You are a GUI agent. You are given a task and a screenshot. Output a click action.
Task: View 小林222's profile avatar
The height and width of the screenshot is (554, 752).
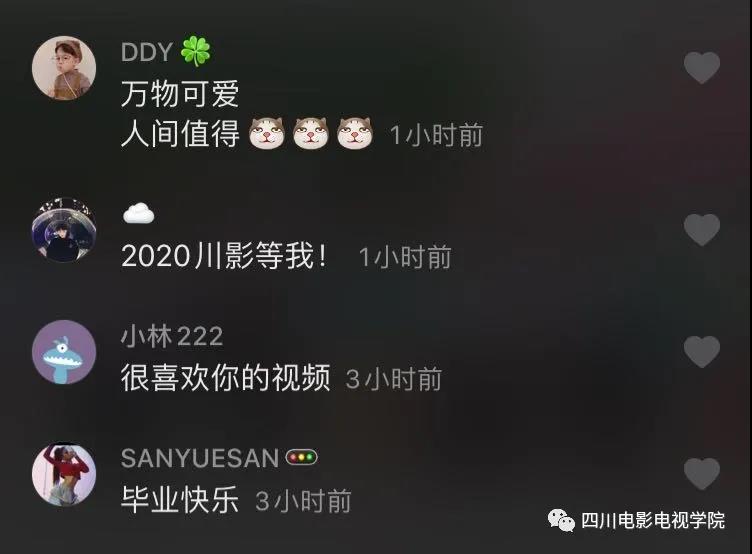[64, 352]
